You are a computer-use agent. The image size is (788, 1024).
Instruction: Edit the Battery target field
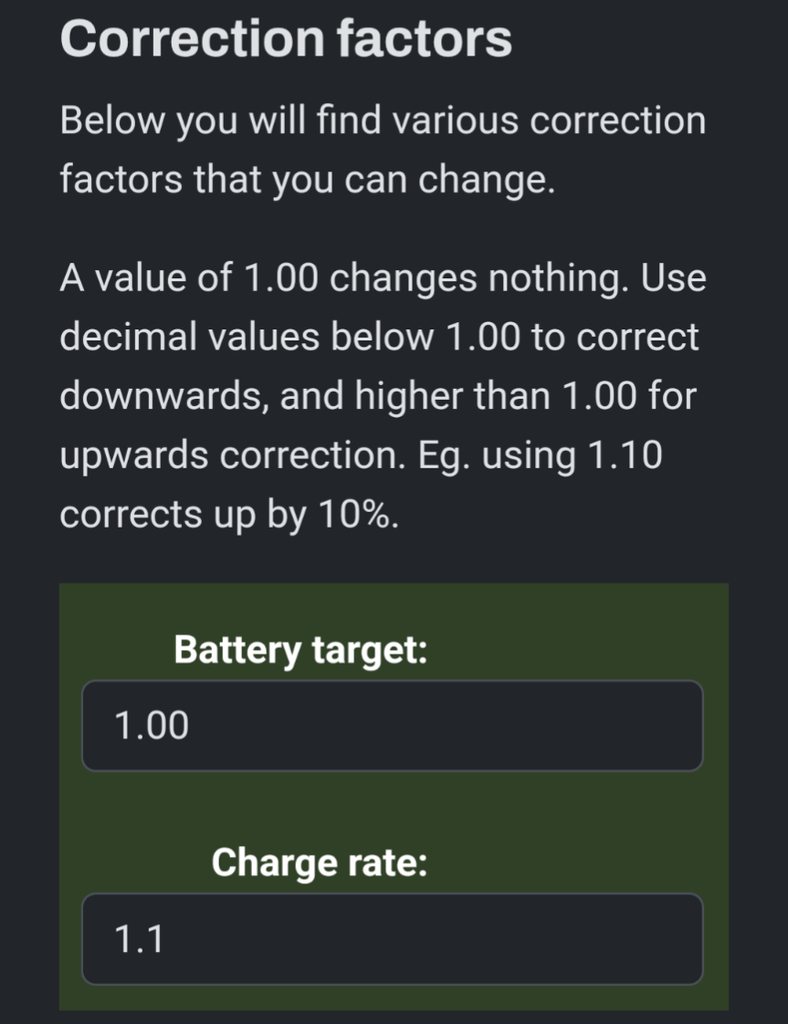[x=392, y=726]
